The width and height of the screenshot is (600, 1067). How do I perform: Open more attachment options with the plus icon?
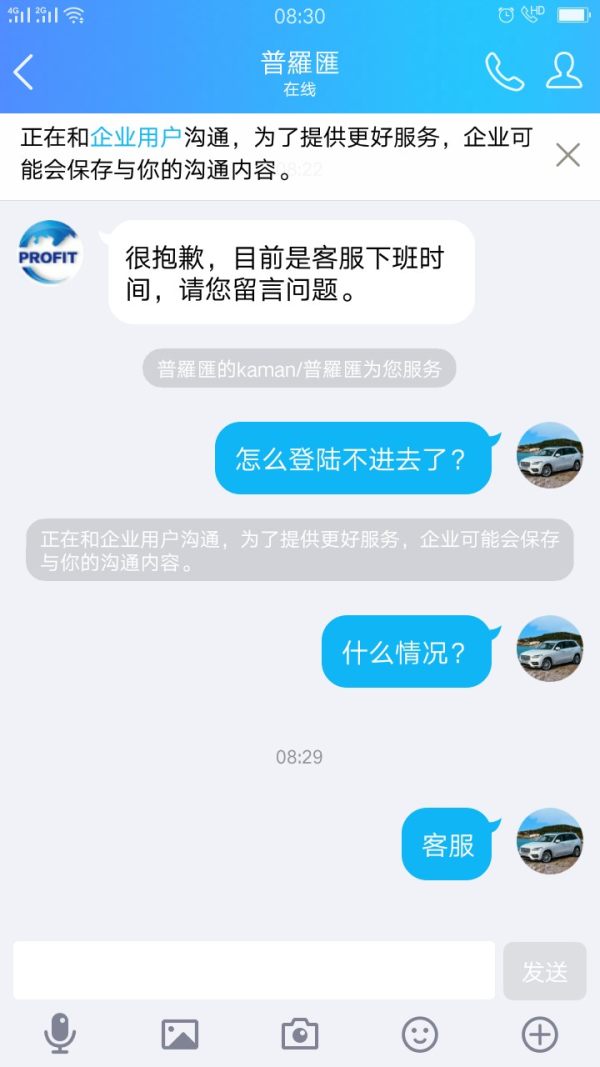[540, 1034]
